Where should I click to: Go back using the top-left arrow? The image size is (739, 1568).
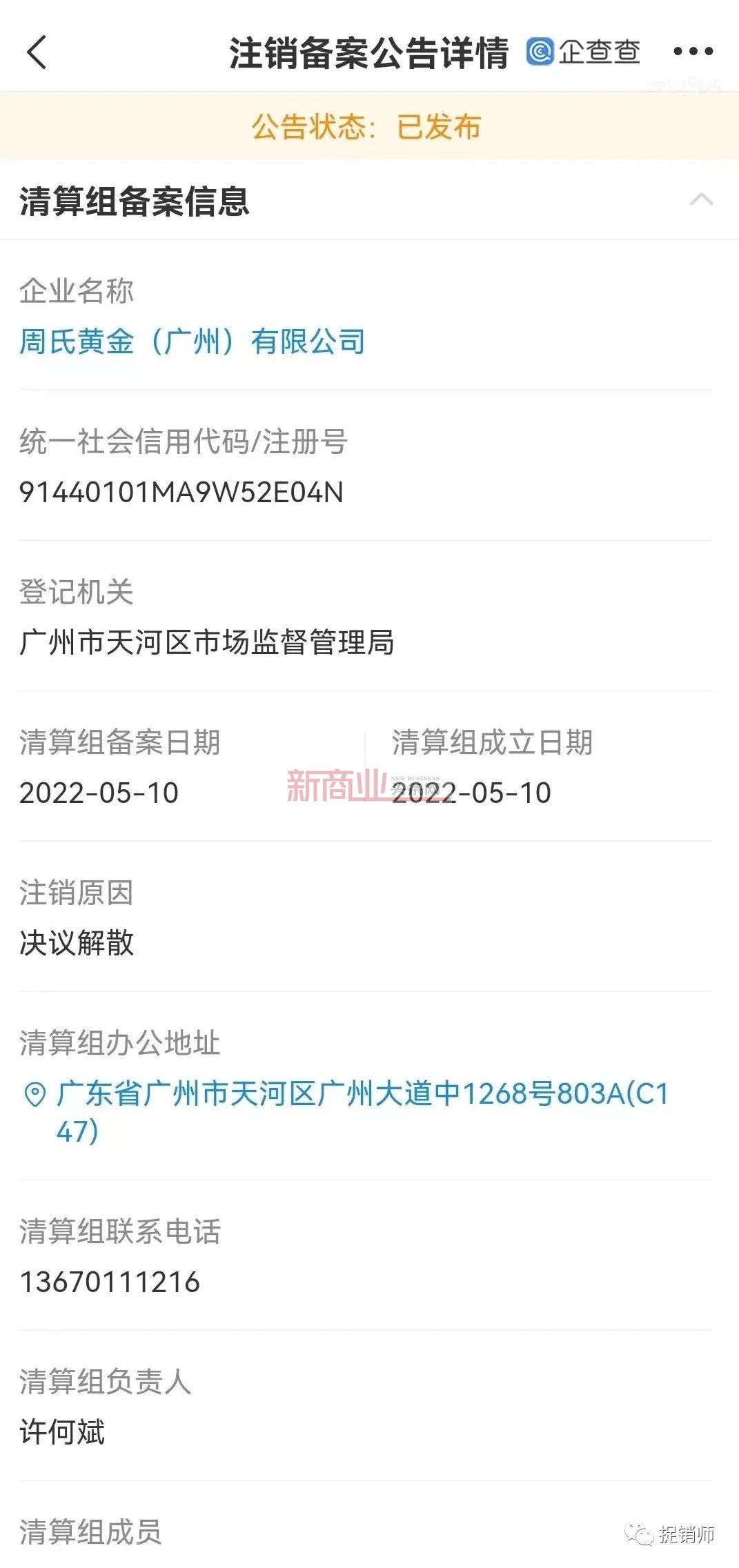(37, 52)
